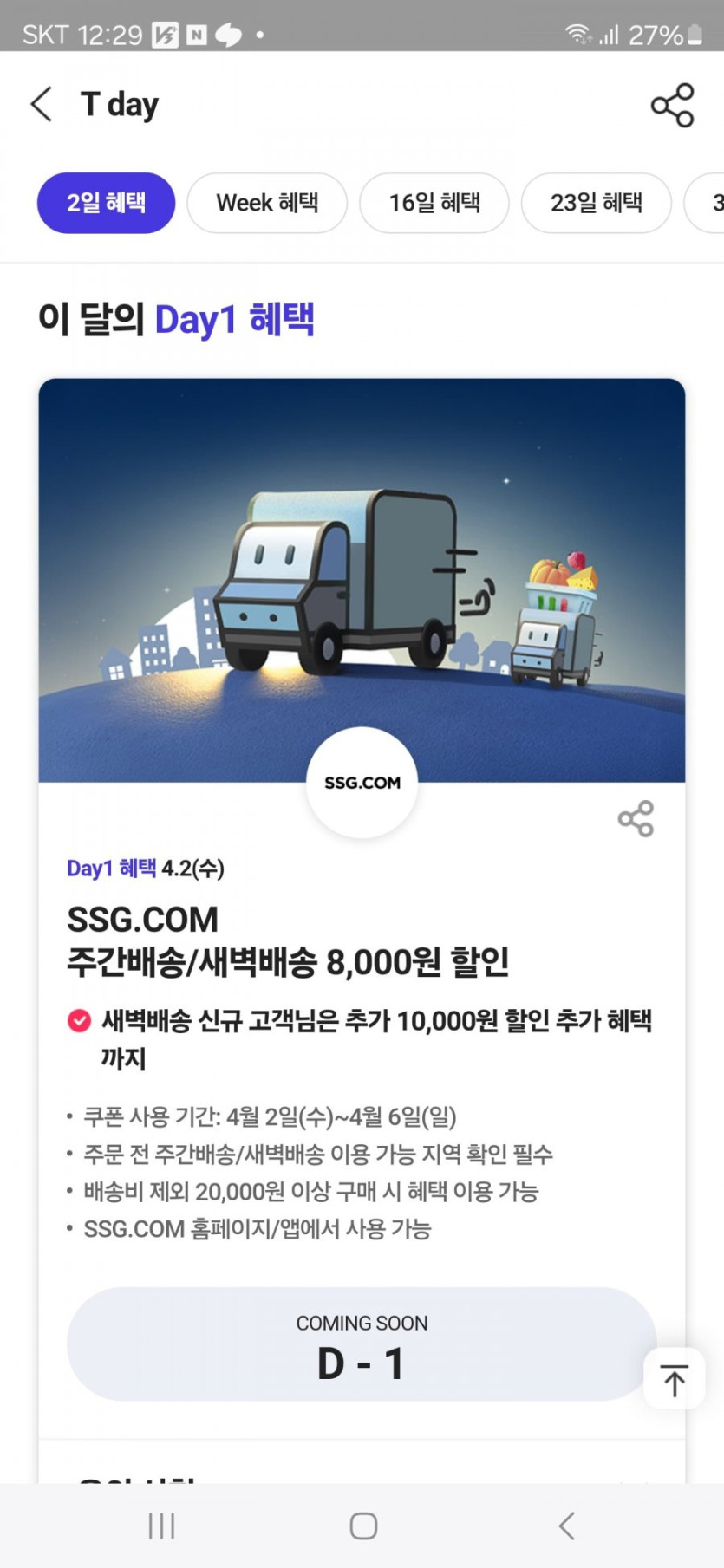Tap the COMING SOON D-1 button
Viewport: 724px width, 1568px height.
tap(362, 1344)
